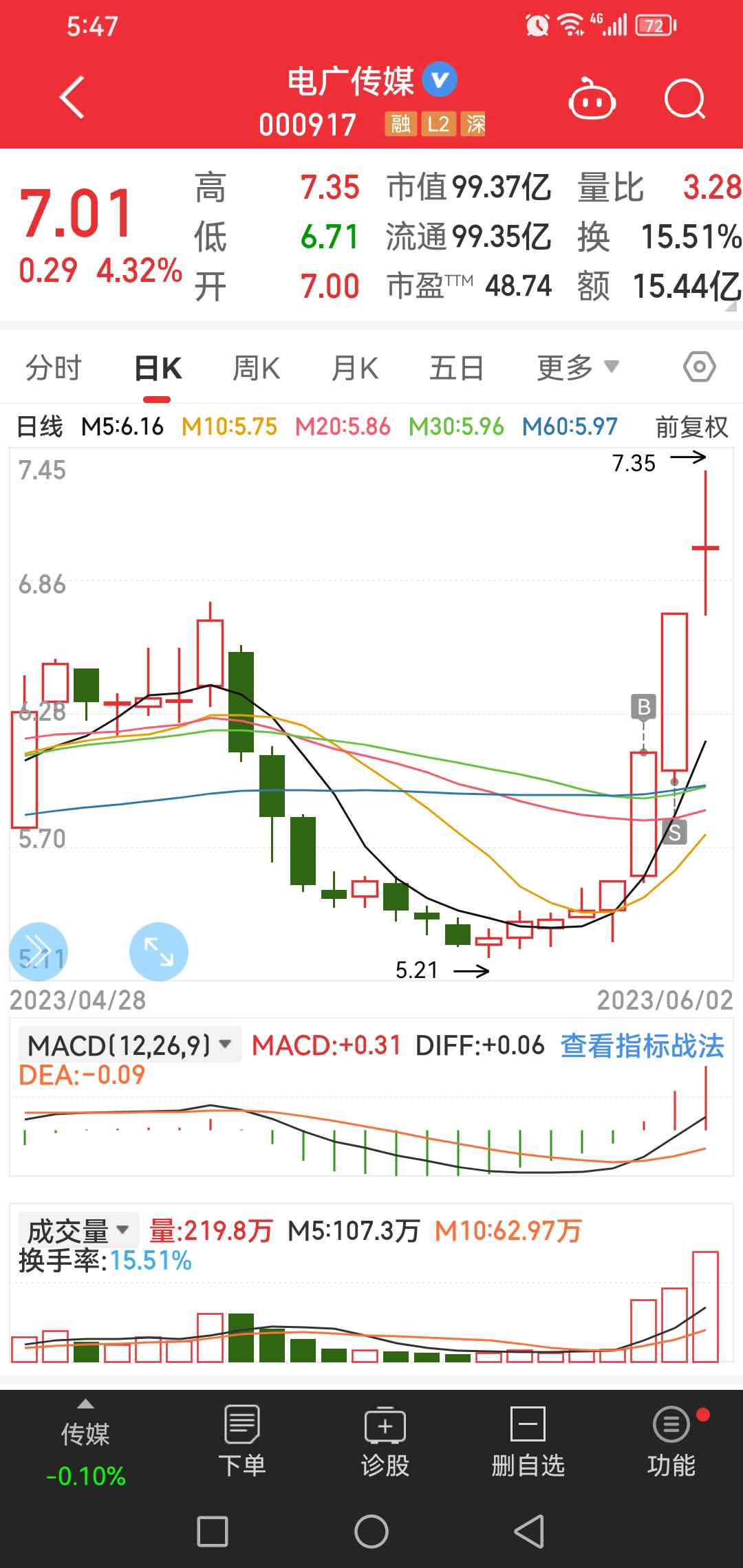Open 查看指标战法 link

coord(642,1046)
